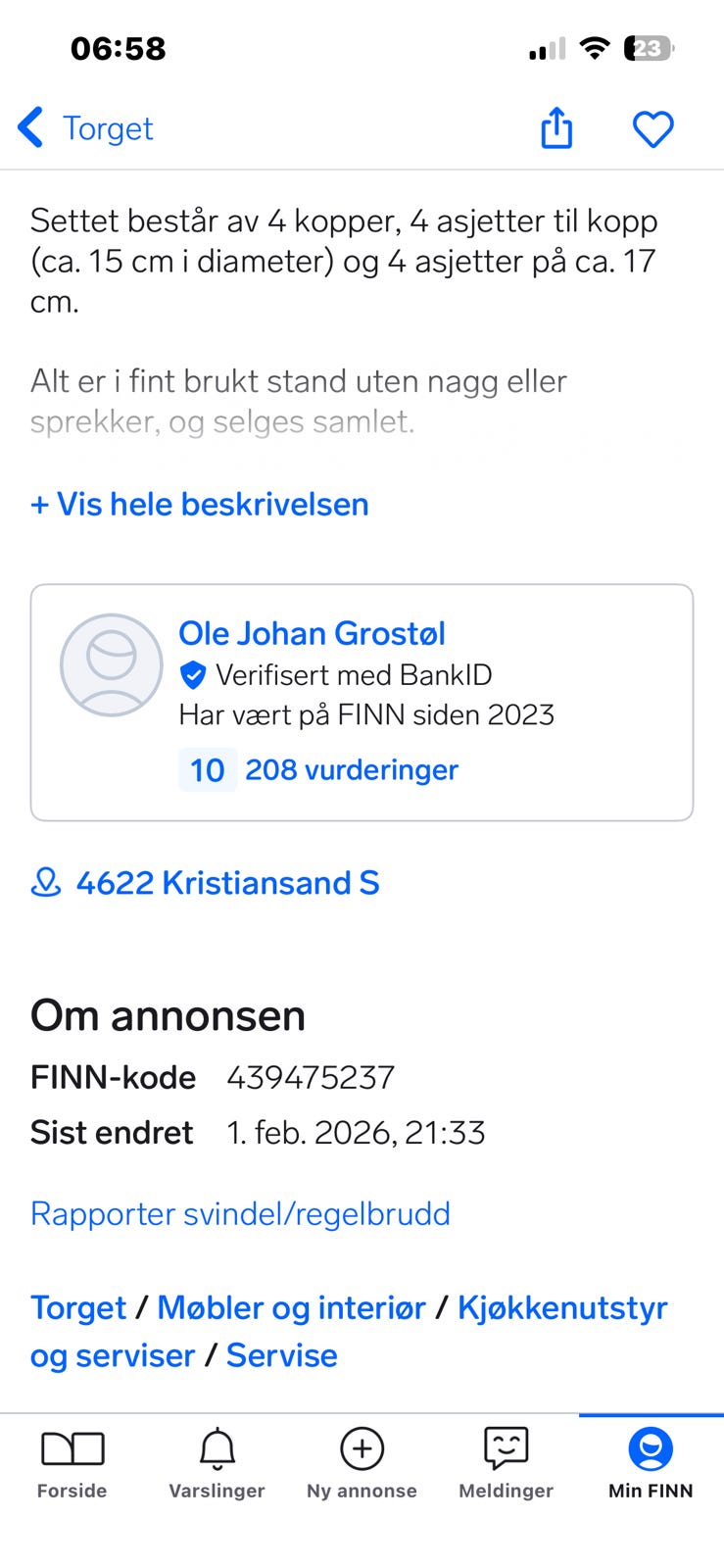724x1568 pixels.
Task: Tap the battery level indicator
Action: tap(648, 47)
